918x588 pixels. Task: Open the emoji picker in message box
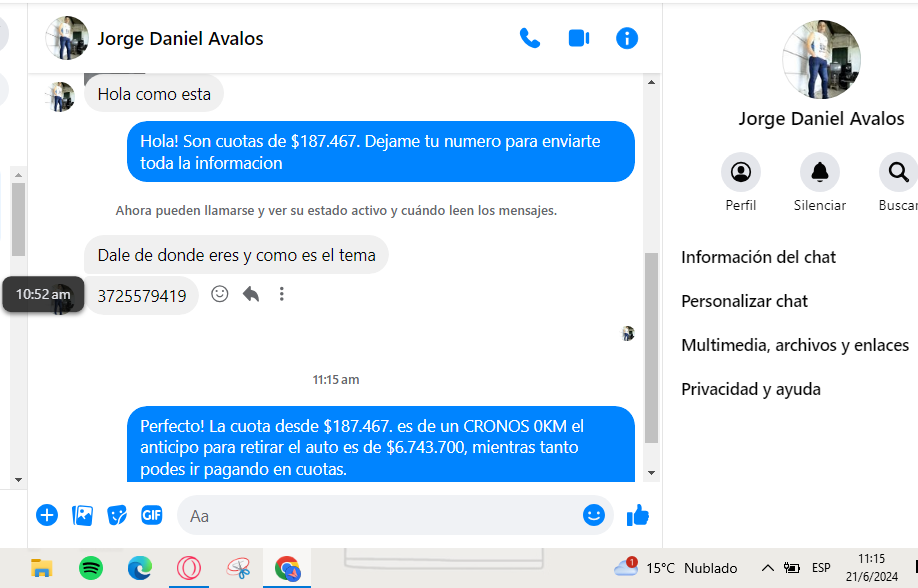click(x=594, y=515)
